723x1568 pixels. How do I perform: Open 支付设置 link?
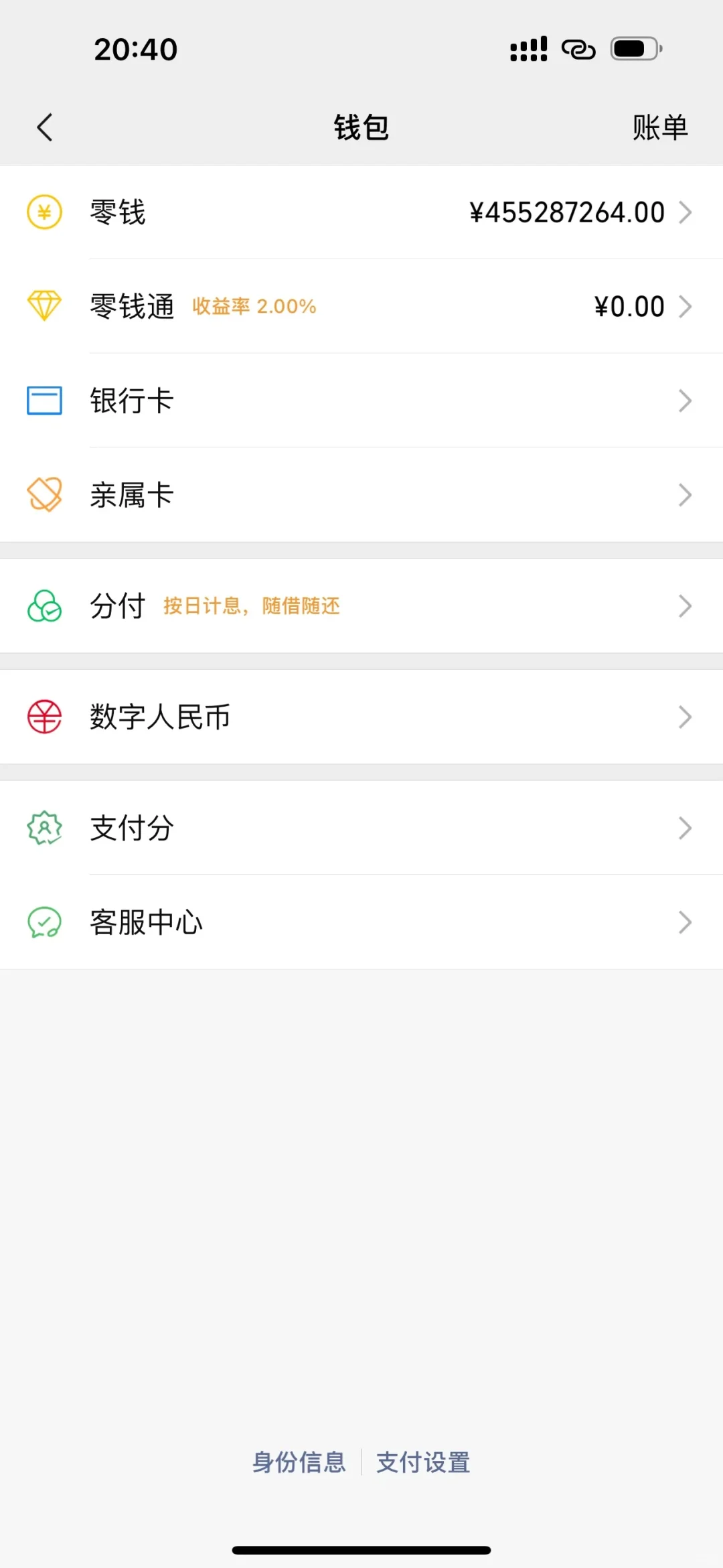coord(423,1462)
